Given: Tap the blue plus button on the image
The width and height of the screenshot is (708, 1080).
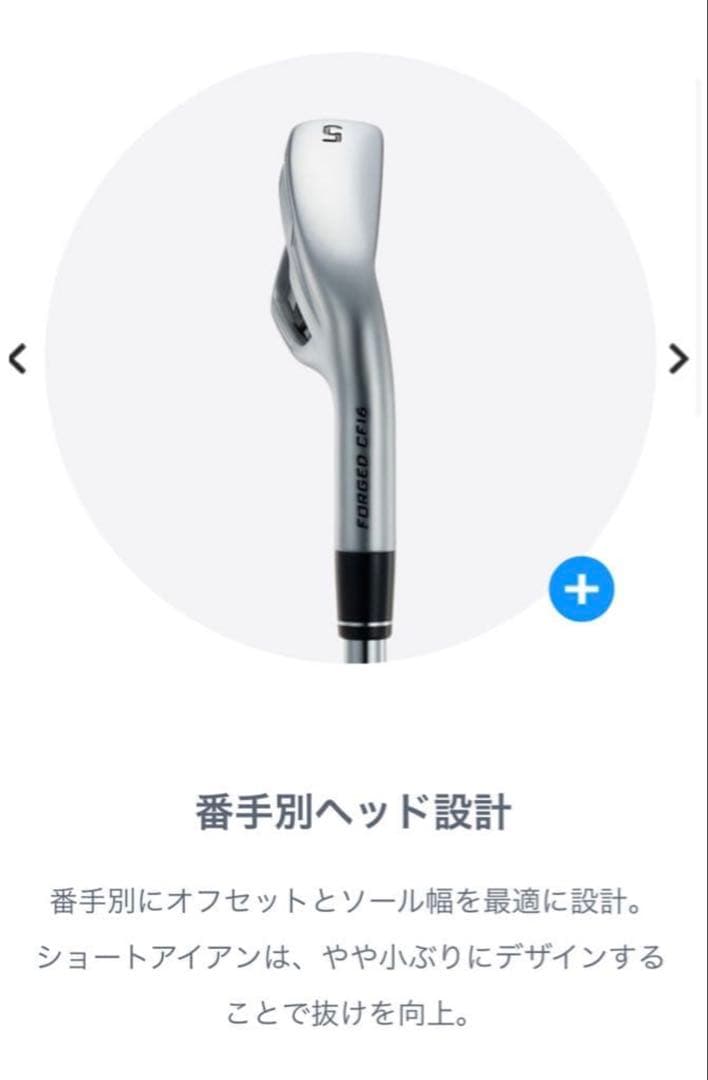Looking at the screenshot, I should (581, 590).
